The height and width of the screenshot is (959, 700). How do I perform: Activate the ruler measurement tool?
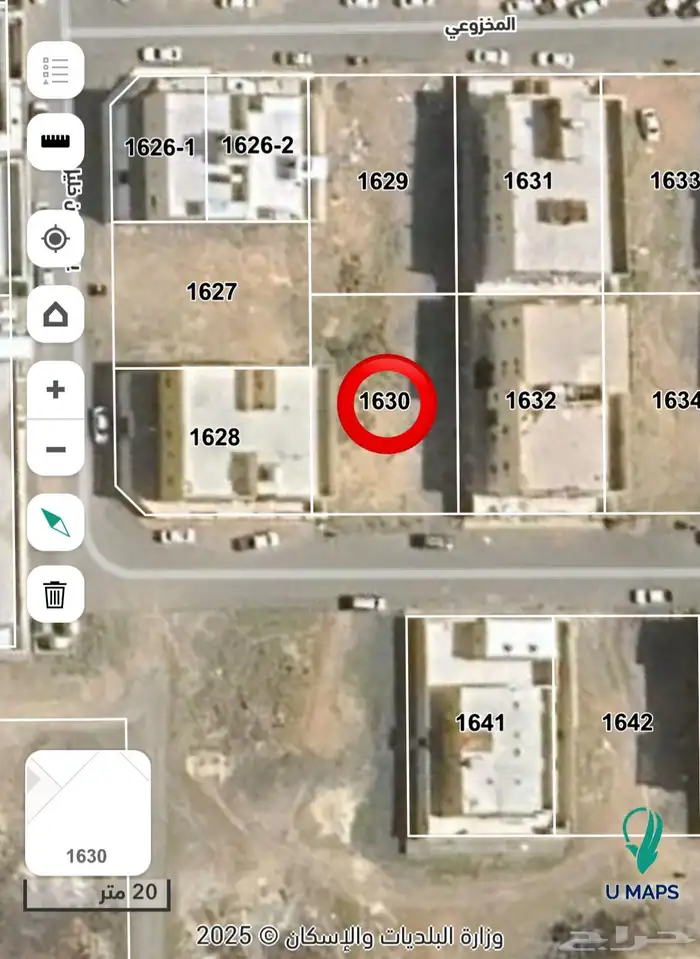tap(56, 141)
